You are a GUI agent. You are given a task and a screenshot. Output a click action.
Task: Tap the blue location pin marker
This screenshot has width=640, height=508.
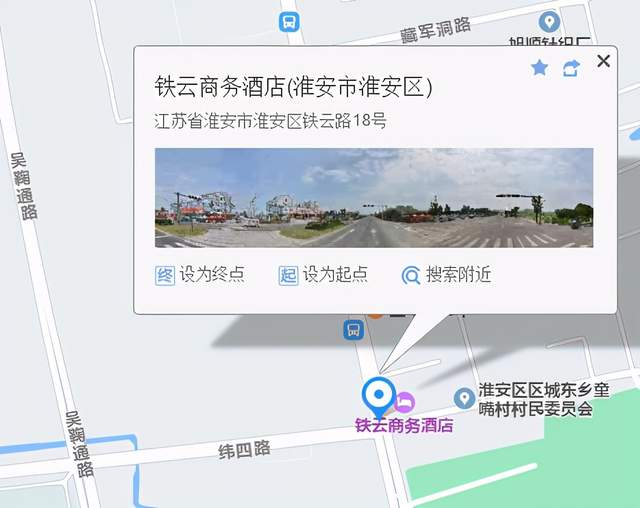pyautogui.click(x=378, y=397)
